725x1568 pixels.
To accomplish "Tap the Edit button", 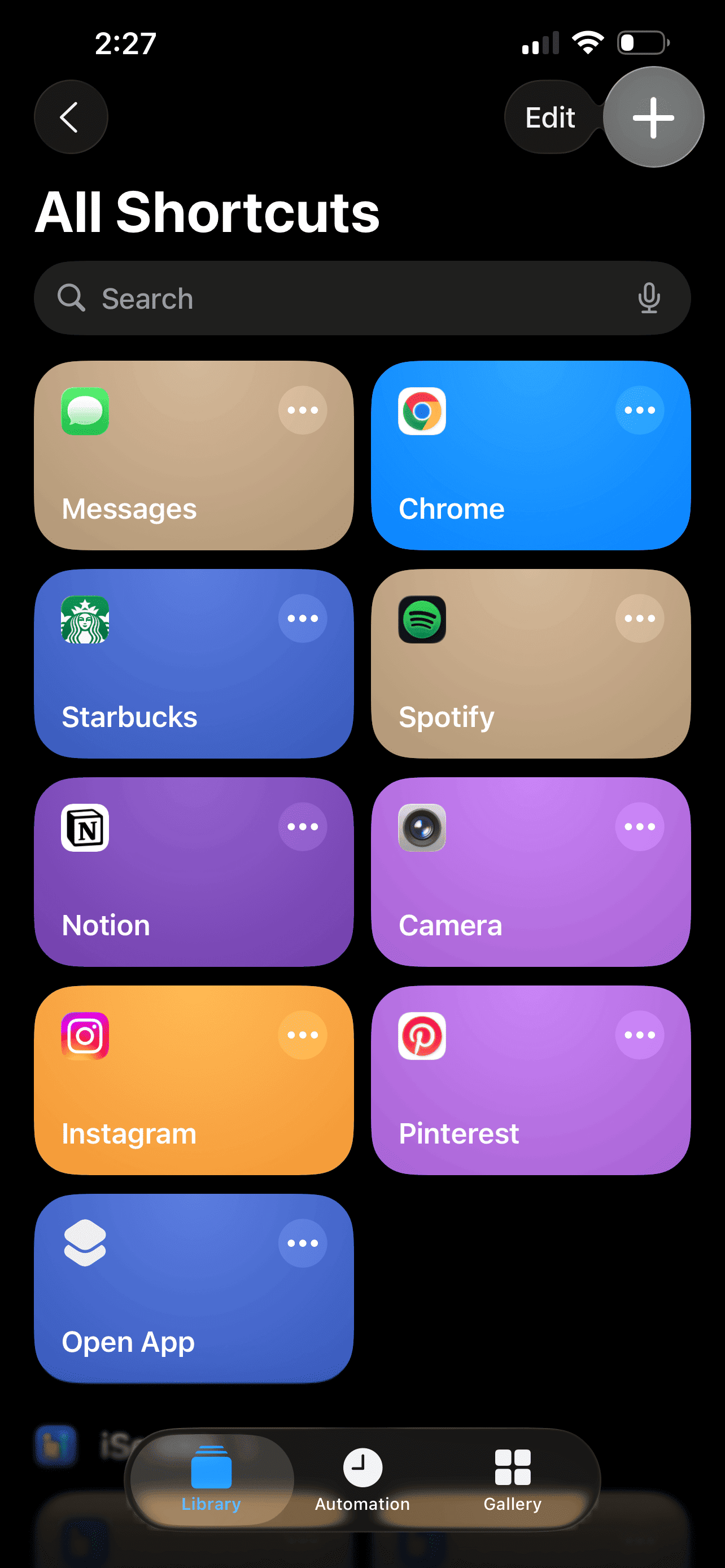I will point(550,117).
